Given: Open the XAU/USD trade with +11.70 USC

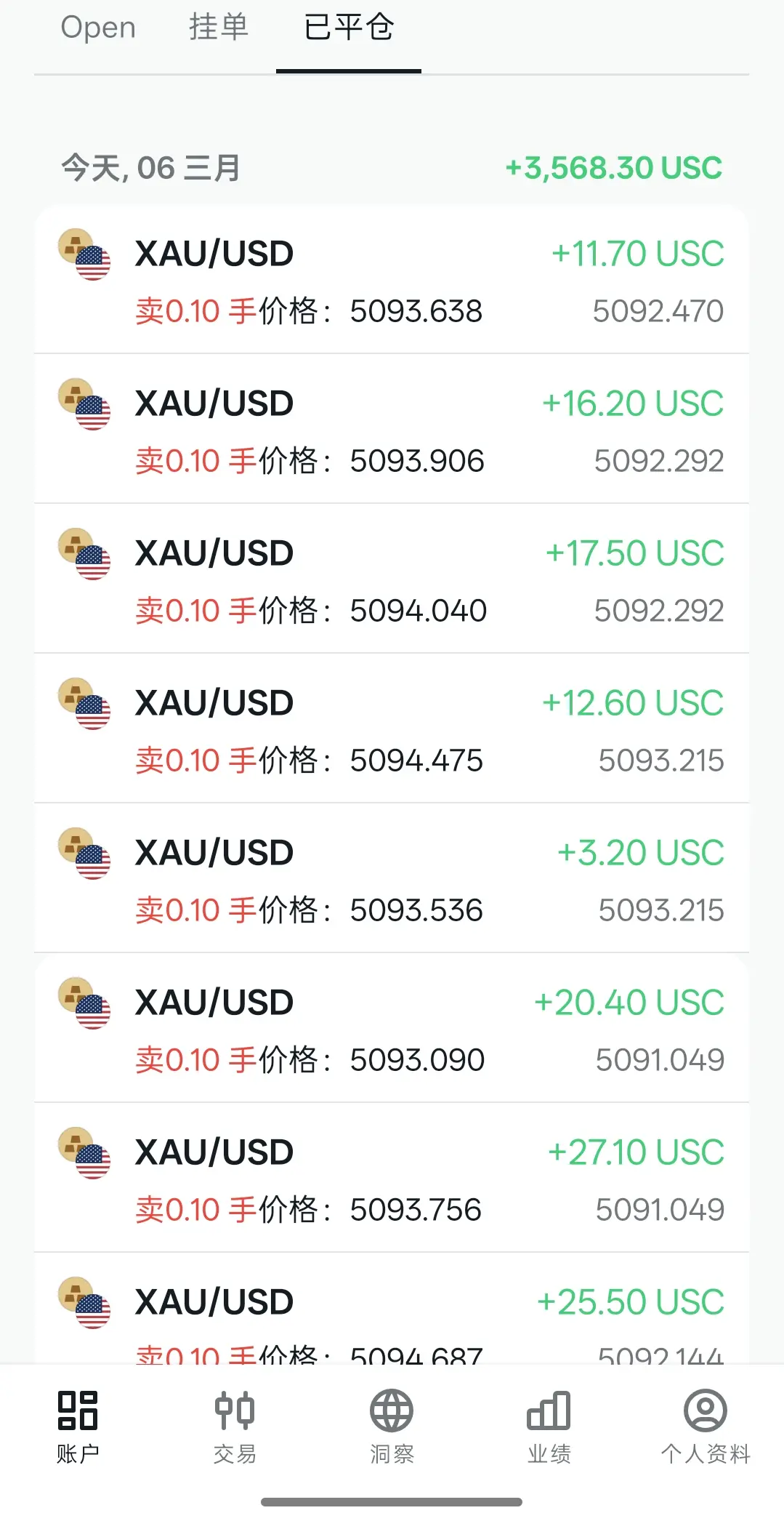Looking at the screenshot, I should point(392,281).
